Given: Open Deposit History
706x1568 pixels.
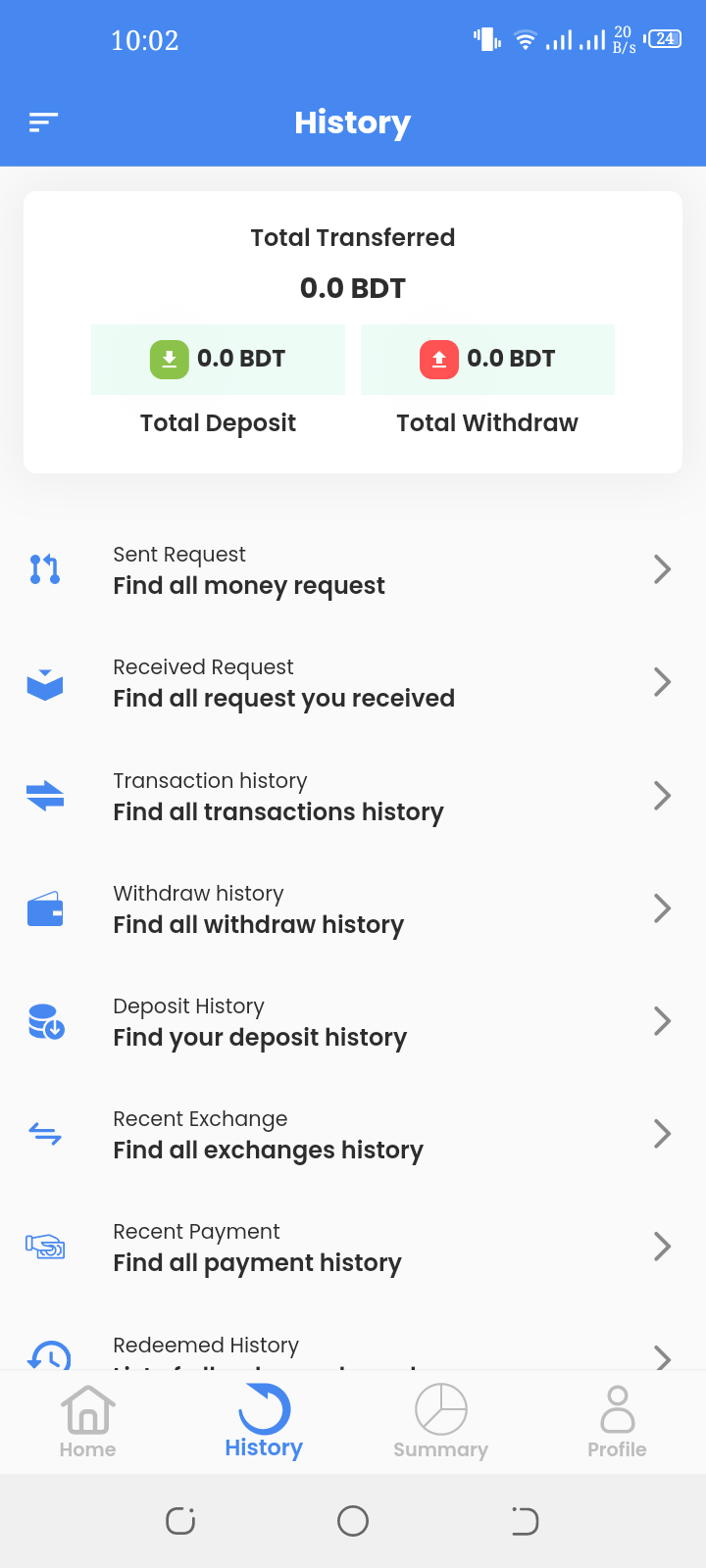Looking at the screenshot, I should pyautogui.click(x=353, y=1022).
